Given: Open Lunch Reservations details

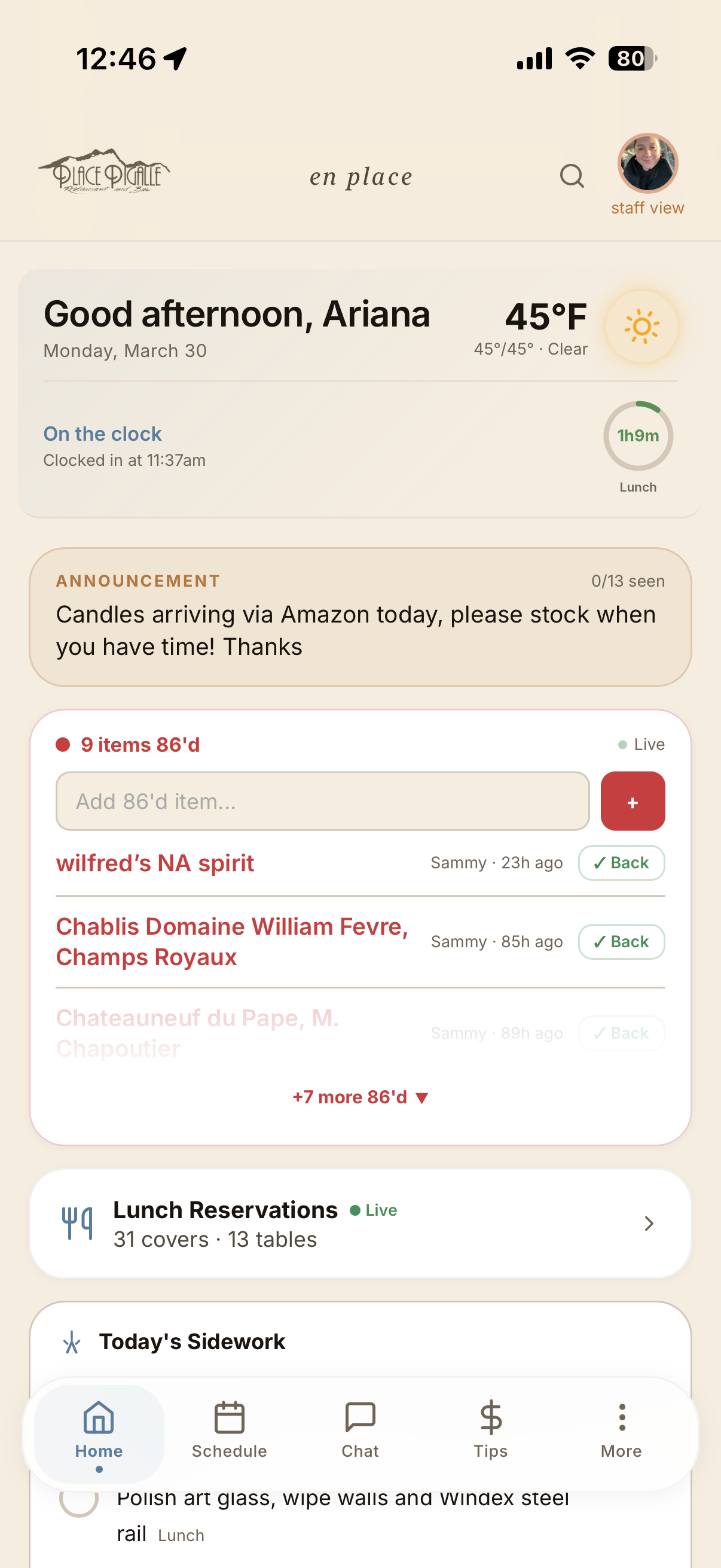Looking at the screenshot, I should [360, 1224].
